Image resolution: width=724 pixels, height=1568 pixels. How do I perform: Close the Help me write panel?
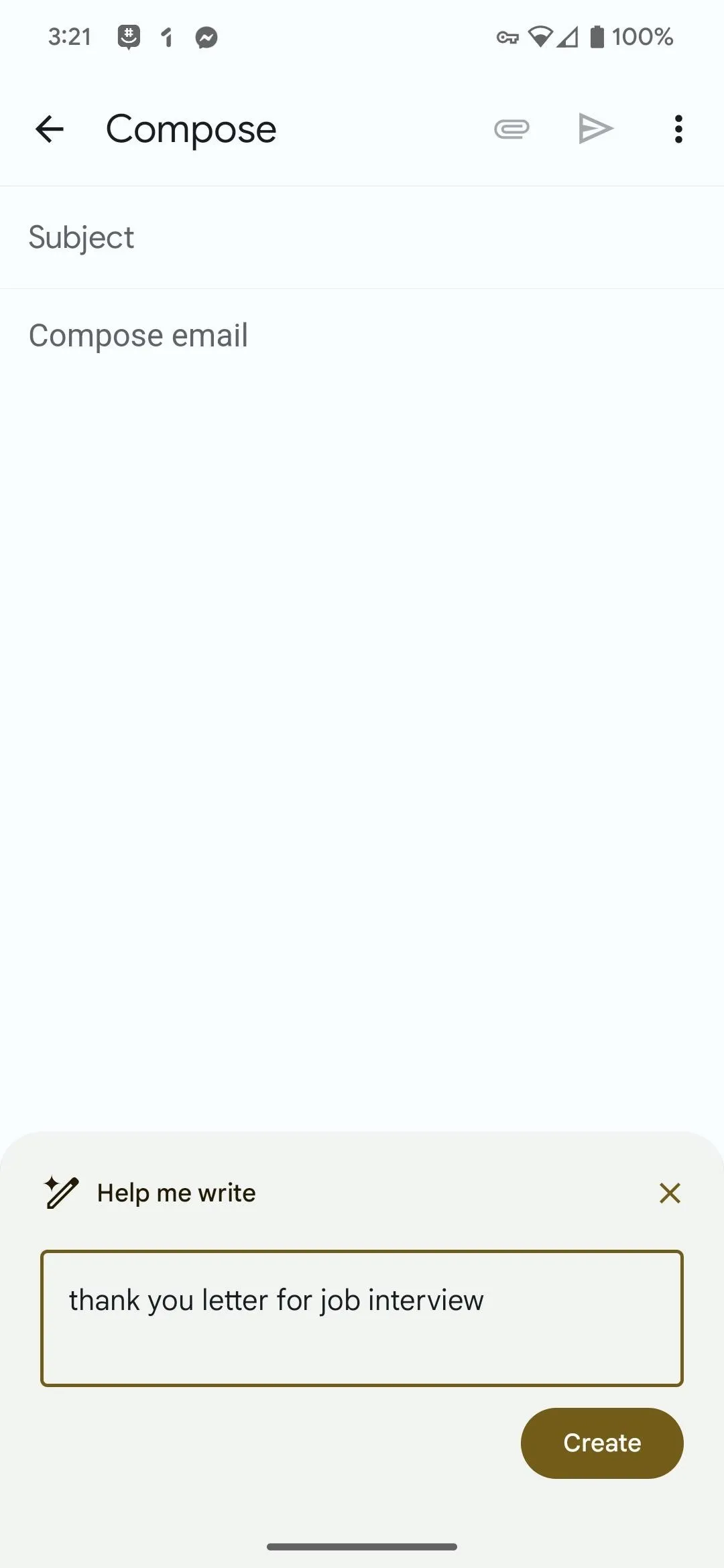(670, 1193)
